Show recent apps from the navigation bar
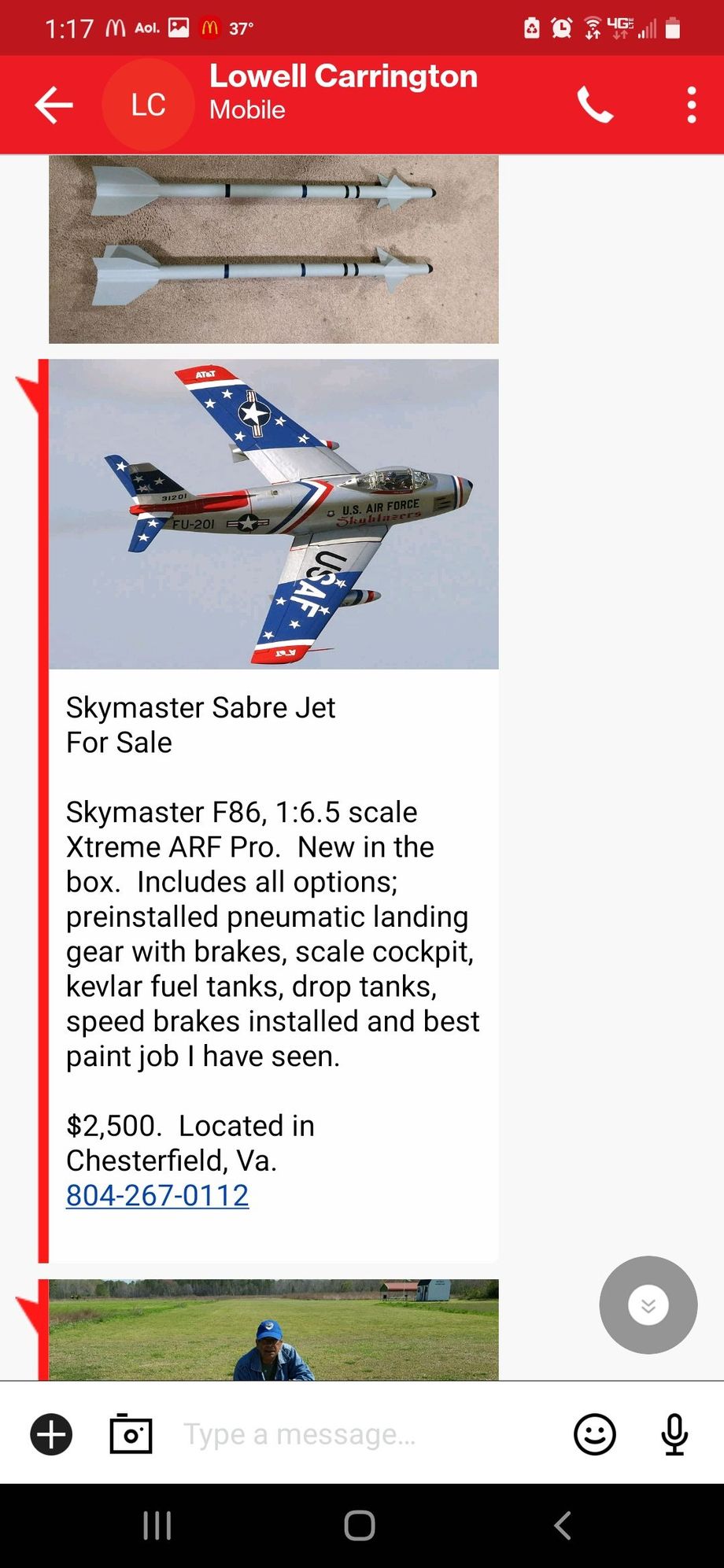724x1568 pixels. [157, 1526]
